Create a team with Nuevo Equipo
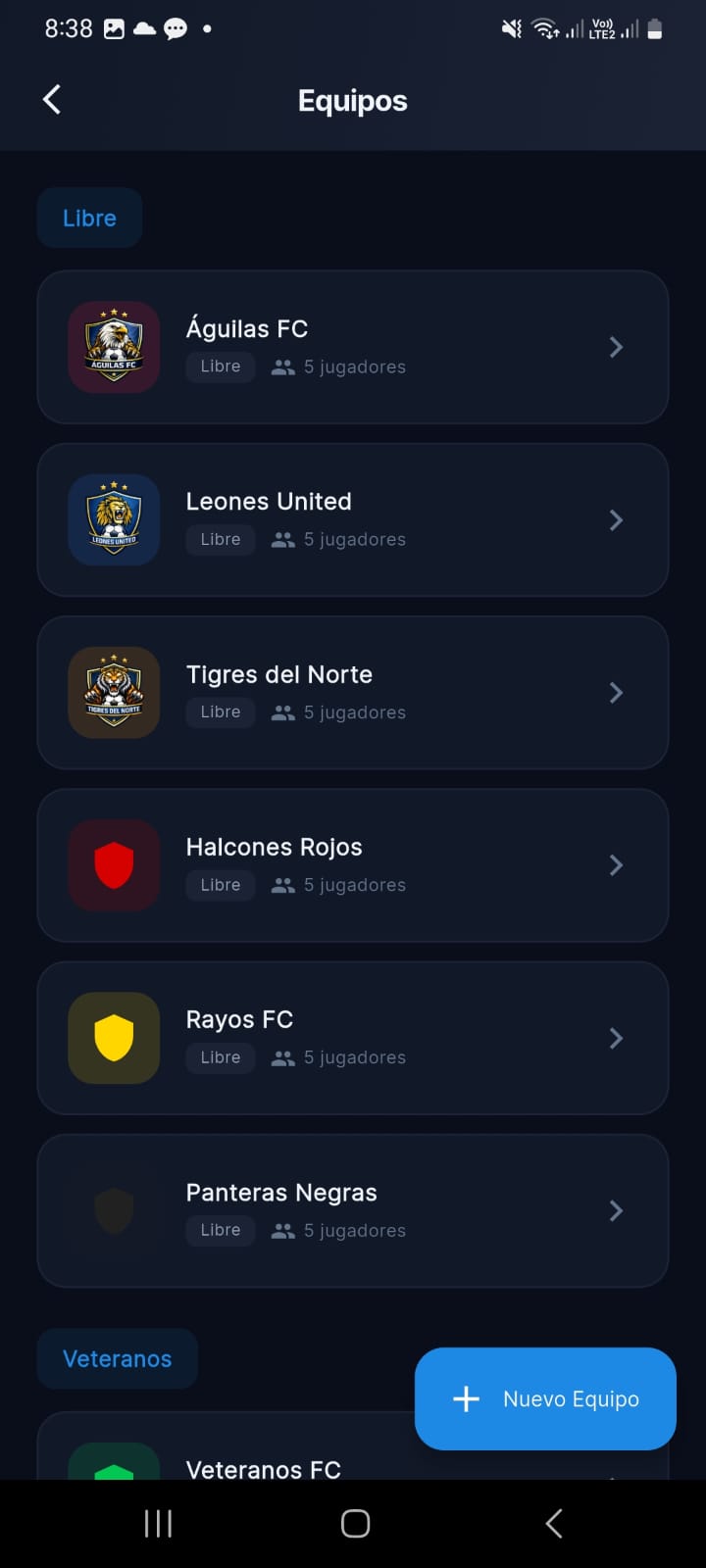The height and width of the screenshot is (1568, 706). point(545,1398)
